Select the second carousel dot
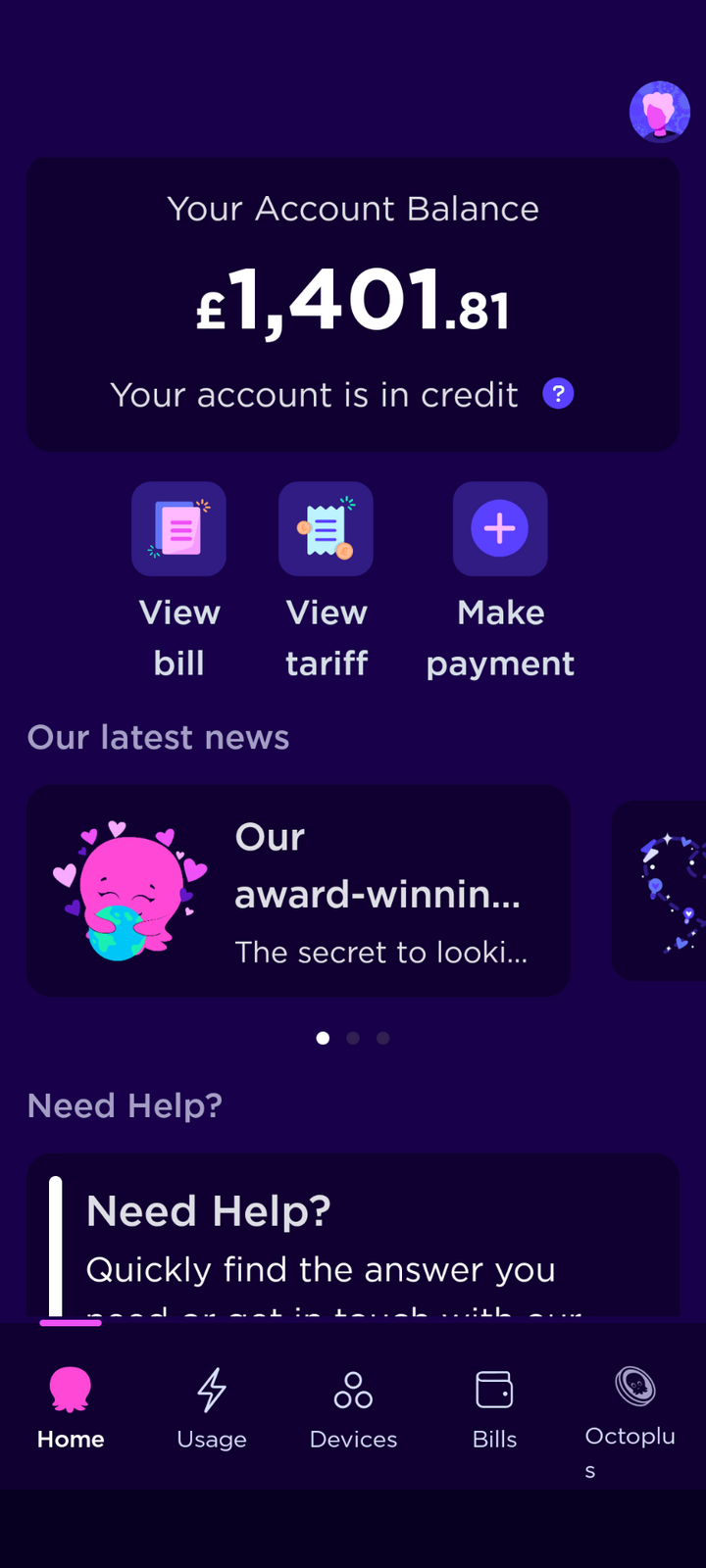706x1568 pixels. pos(353,1038)
